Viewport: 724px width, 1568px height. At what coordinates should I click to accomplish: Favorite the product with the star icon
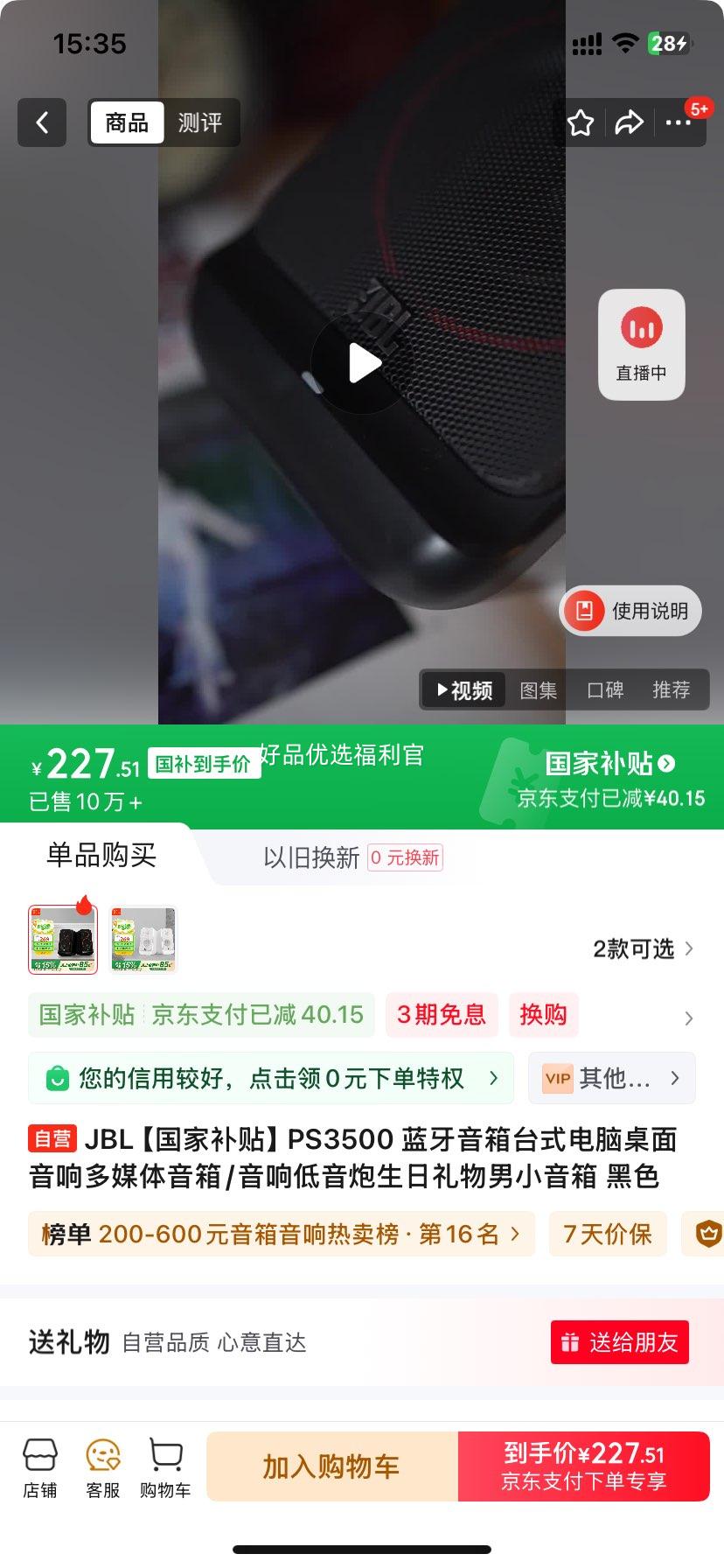point(580,123)
